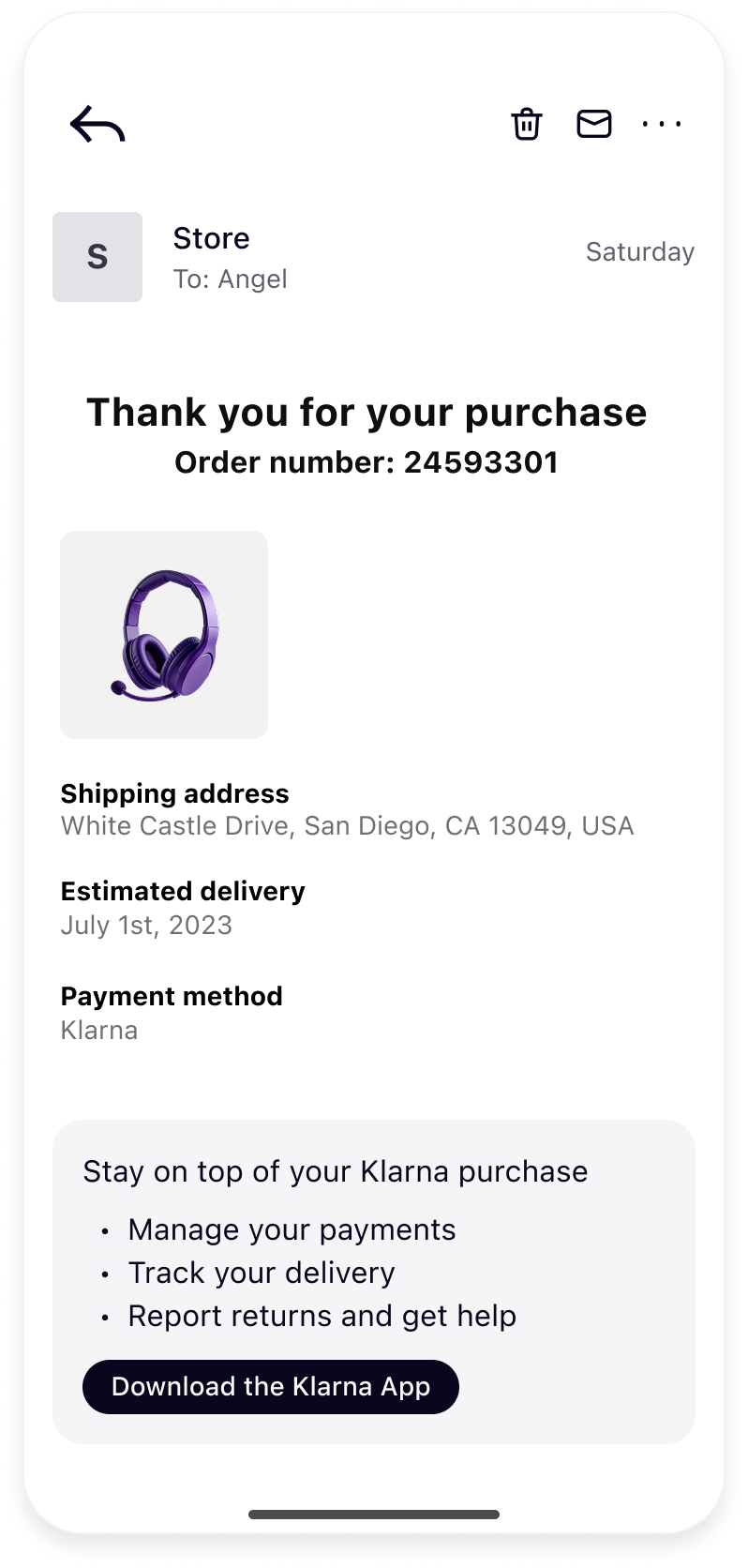Download the Klarna App

[x=271, y=1386]
